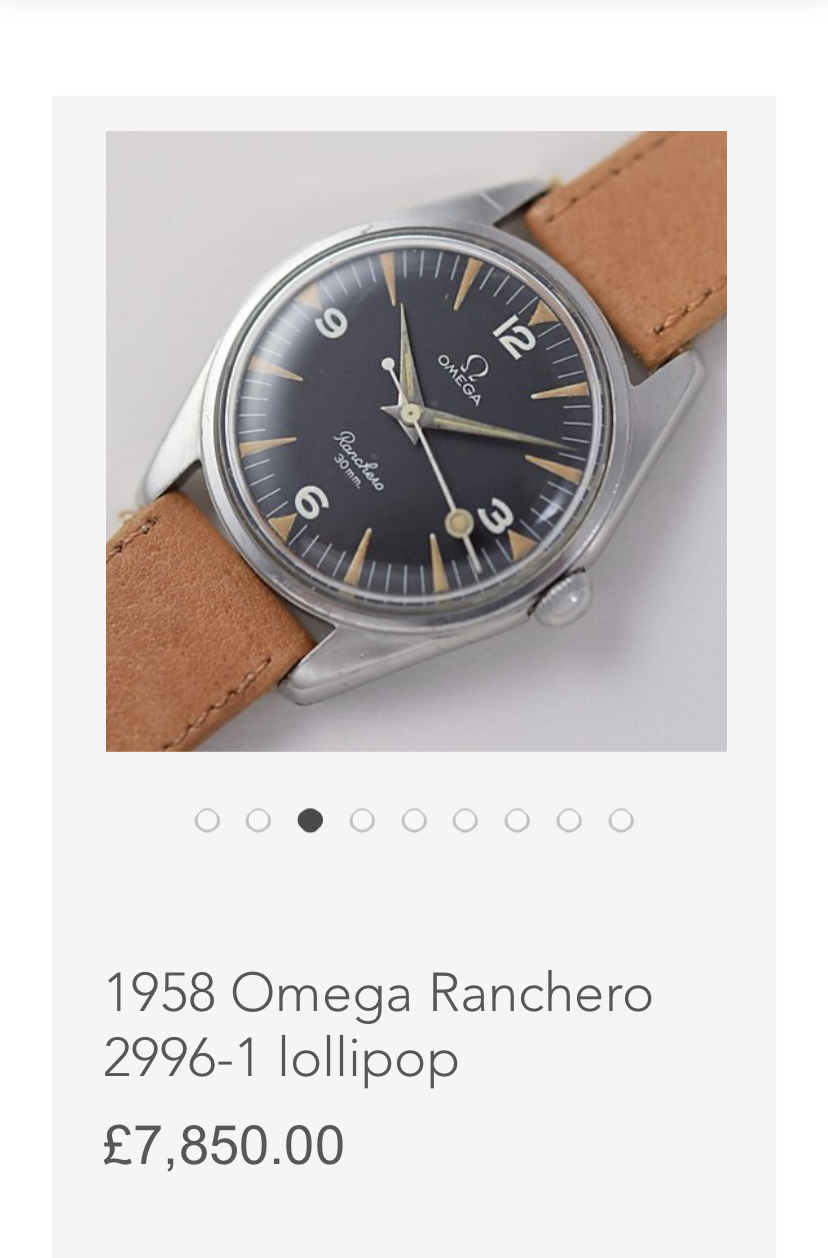The width and height of the screenshot is (828, 1258).
Task: Display the eighth gallery image dot
Action: [569, 821]
